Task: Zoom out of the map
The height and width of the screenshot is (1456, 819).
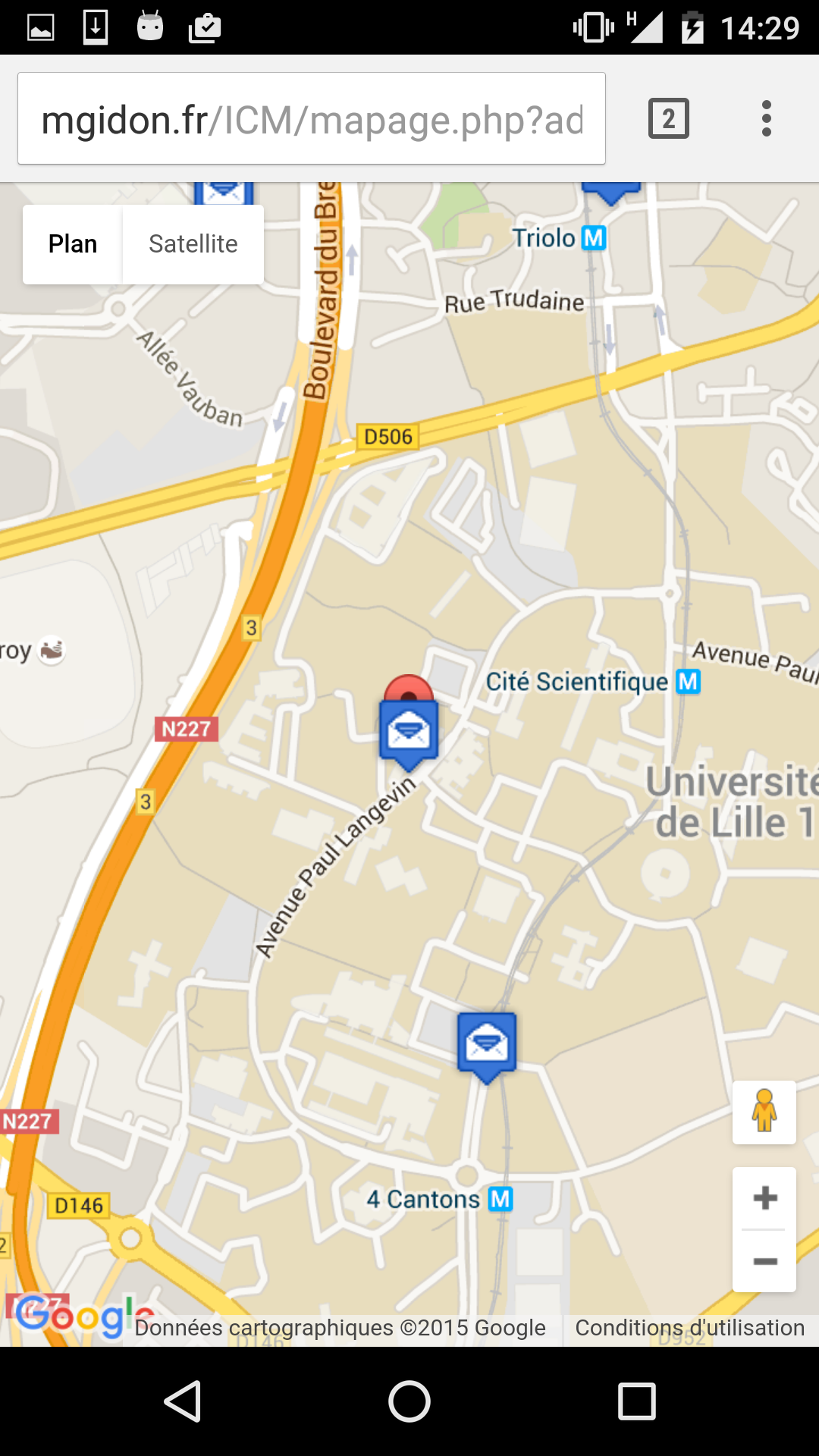Action: tap(764, 1262)
